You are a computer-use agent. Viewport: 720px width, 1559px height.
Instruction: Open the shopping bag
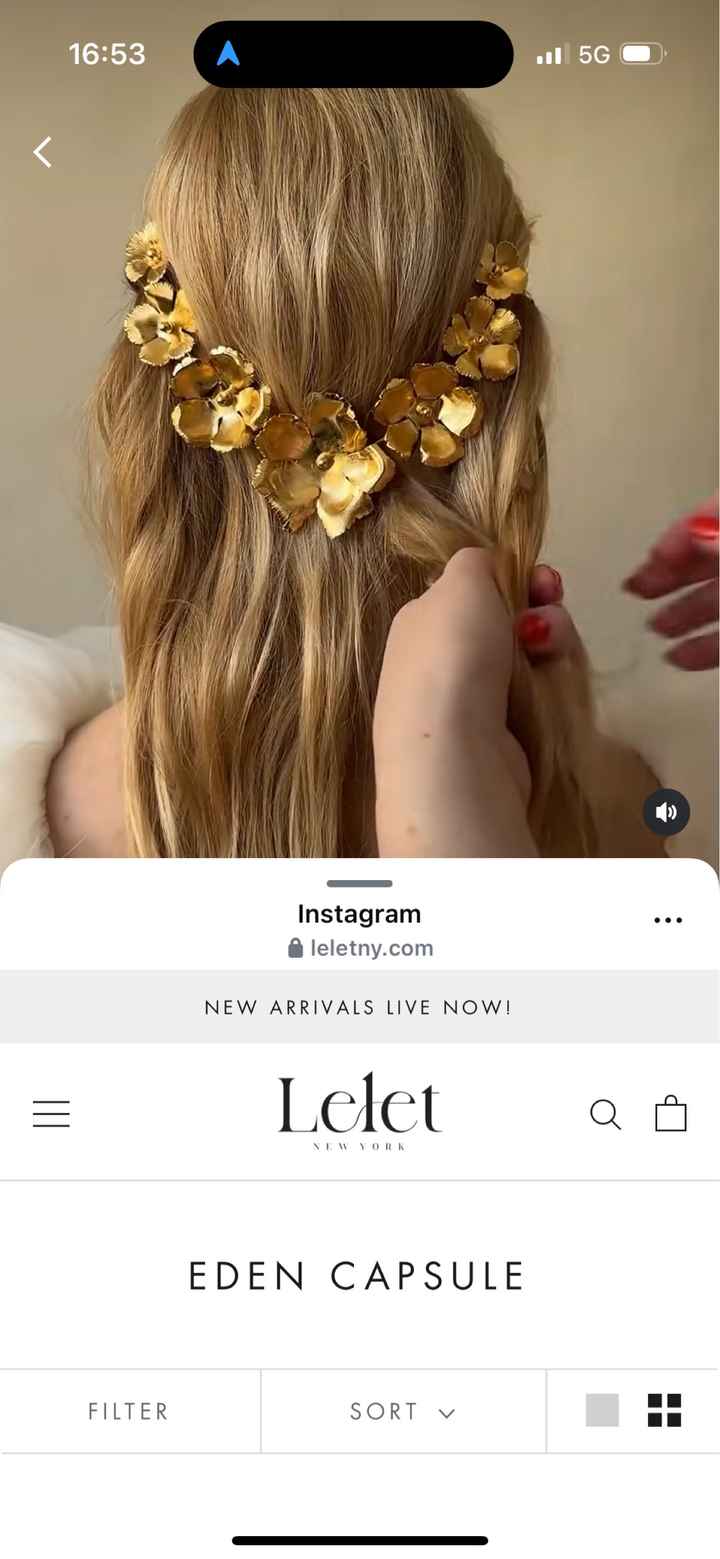click(x=670, y=1113)
